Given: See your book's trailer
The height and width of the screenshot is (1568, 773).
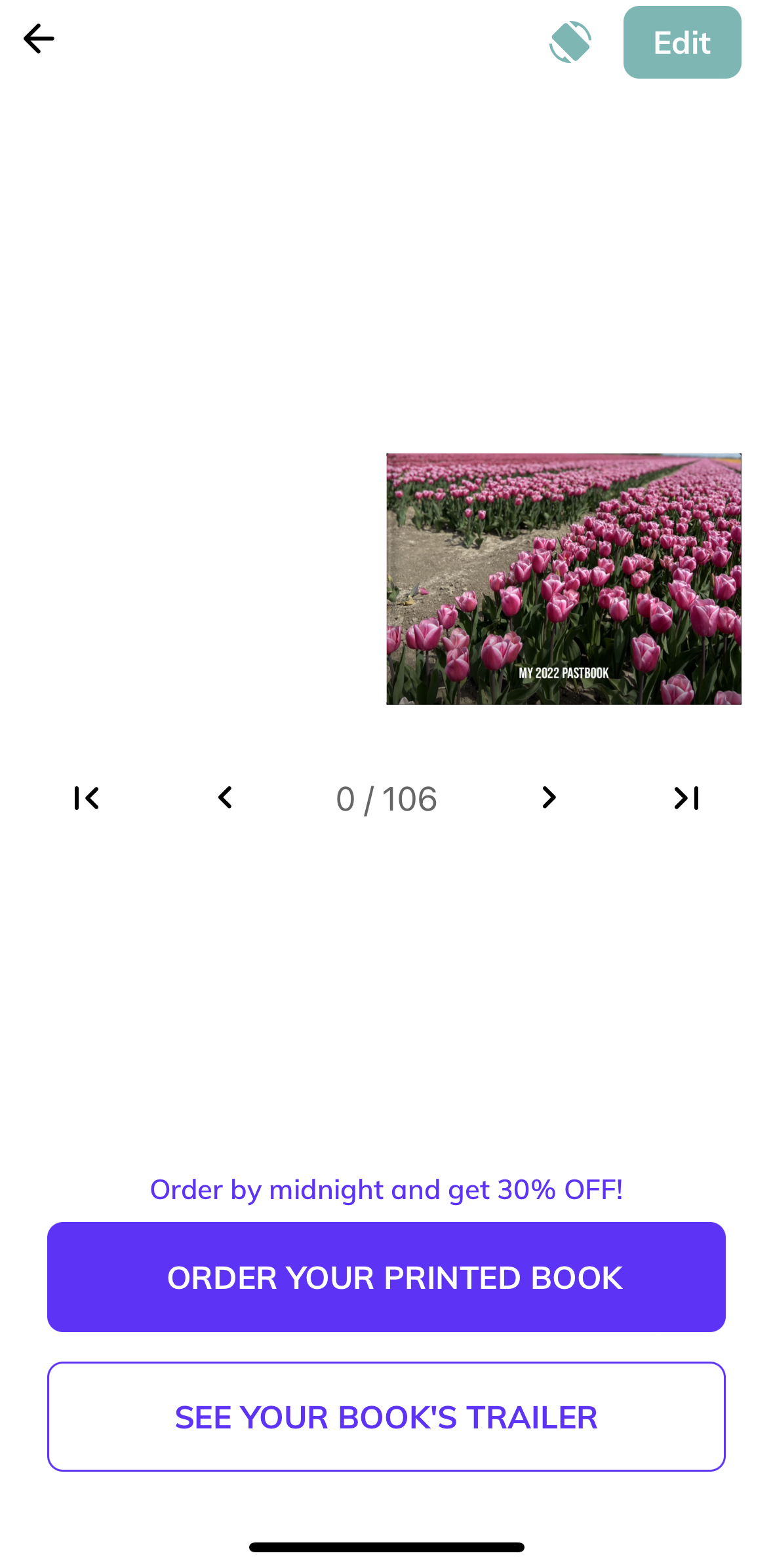Looking at the screenshot, I should (x=386, y=1417).
